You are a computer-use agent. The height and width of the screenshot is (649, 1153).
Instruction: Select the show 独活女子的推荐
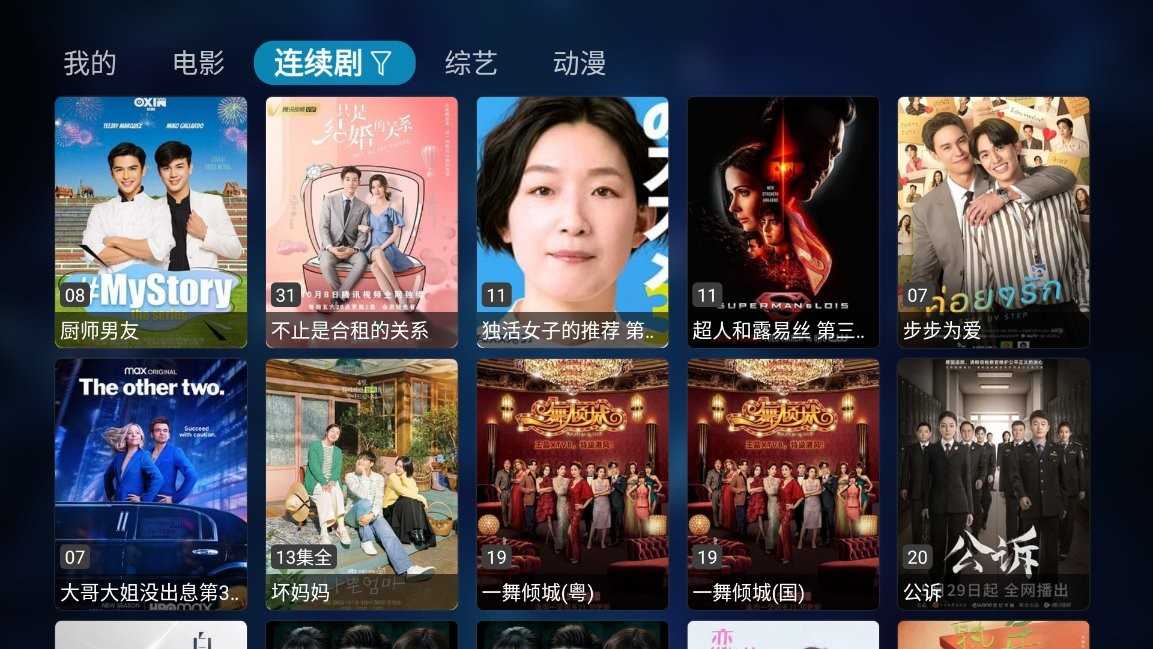tap(572, 222)
